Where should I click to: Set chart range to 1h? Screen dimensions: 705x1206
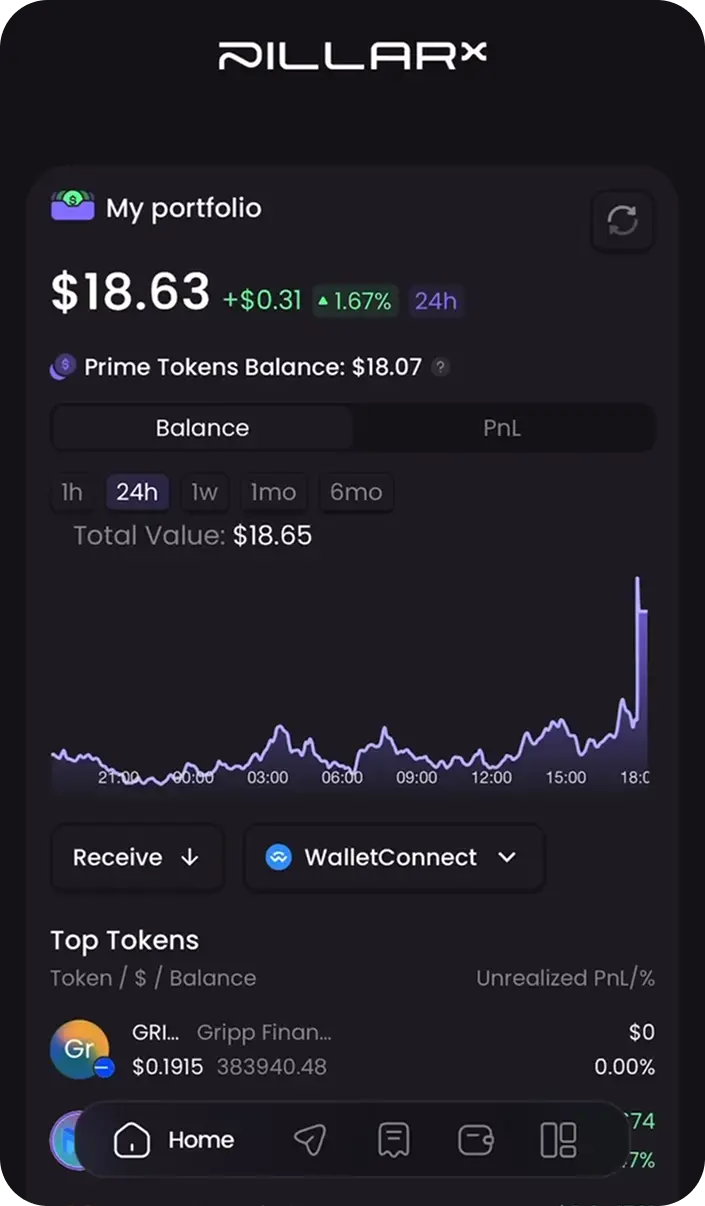[x=72, y=492]
